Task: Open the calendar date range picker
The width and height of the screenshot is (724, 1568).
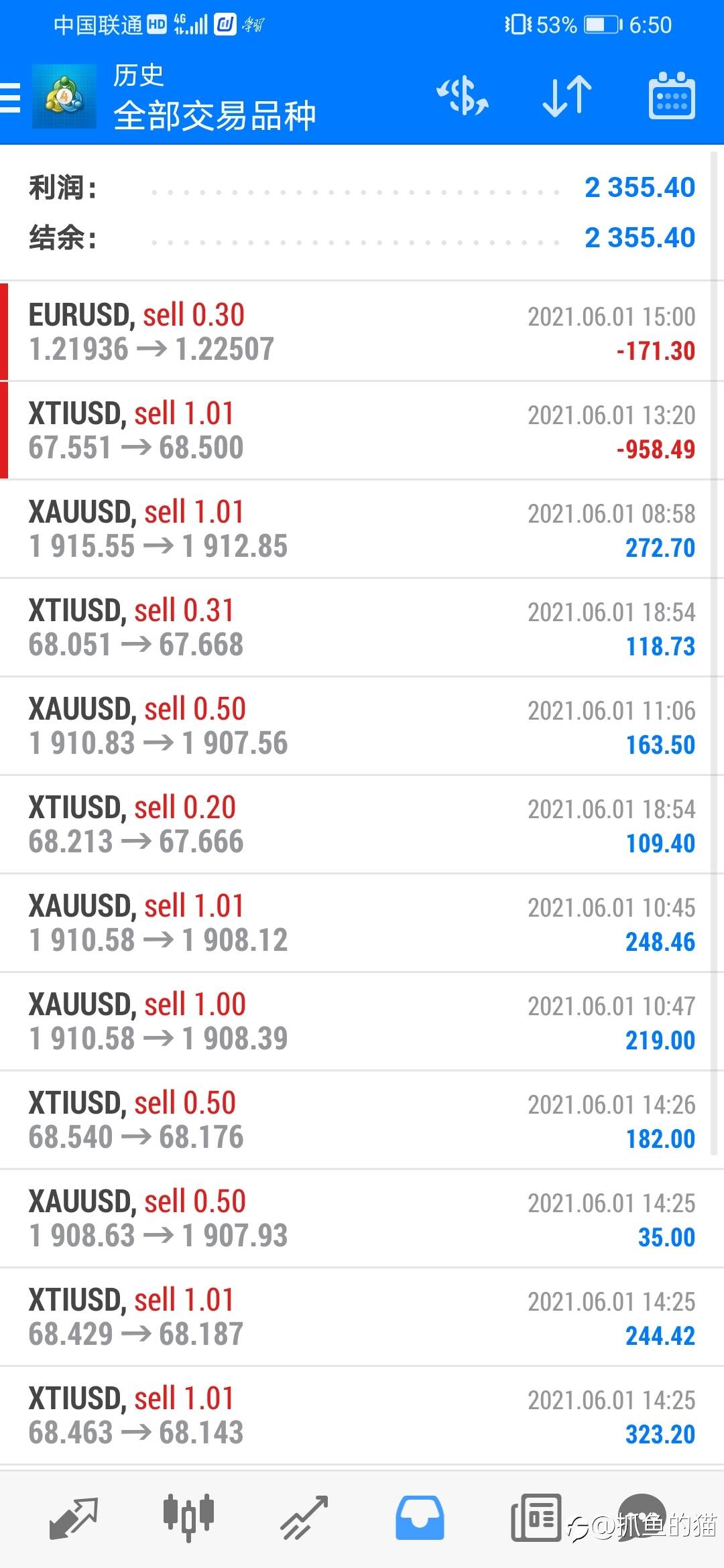Action: click(x=671, y=97)
